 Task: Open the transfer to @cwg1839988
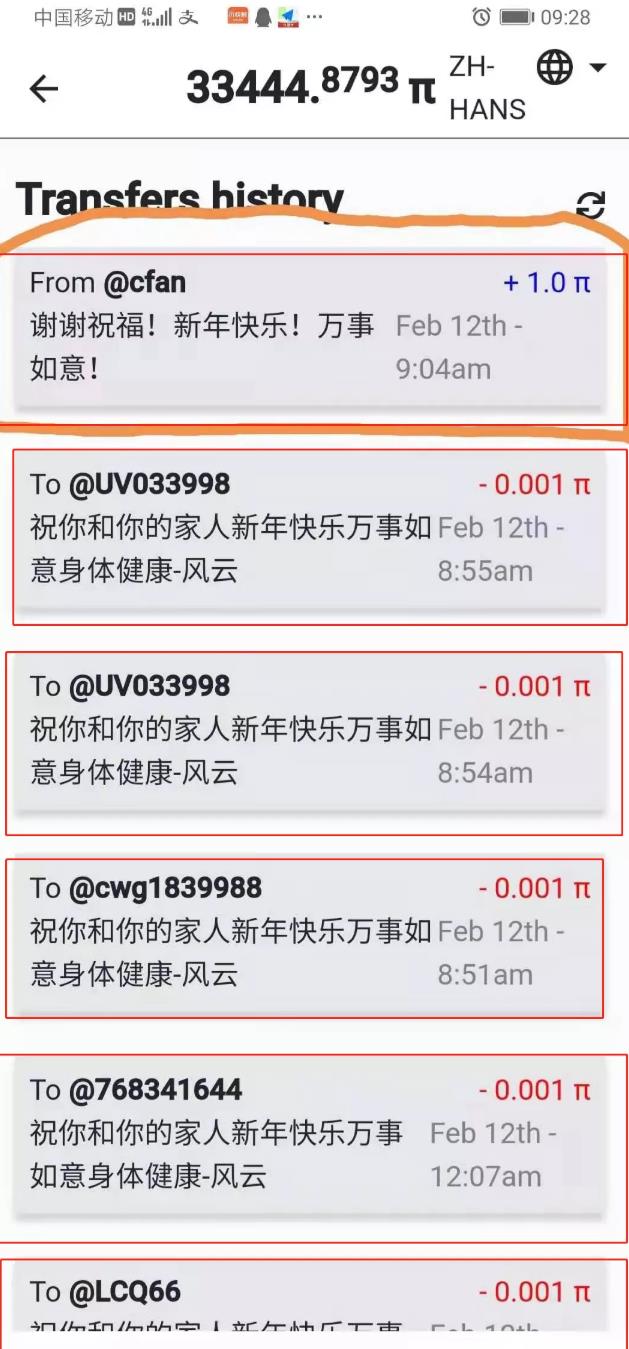(x=312, y=934)
